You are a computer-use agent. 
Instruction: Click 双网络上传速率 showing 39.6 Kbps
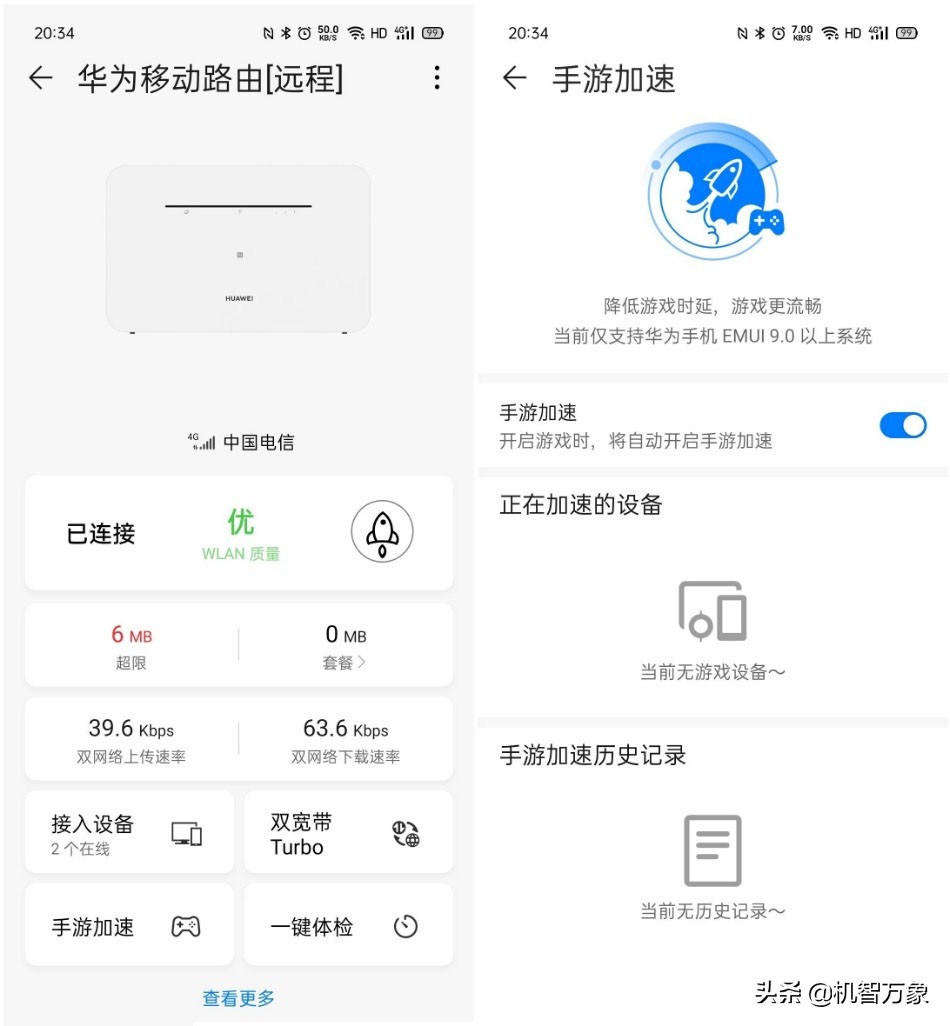click(x=131, y=738)
